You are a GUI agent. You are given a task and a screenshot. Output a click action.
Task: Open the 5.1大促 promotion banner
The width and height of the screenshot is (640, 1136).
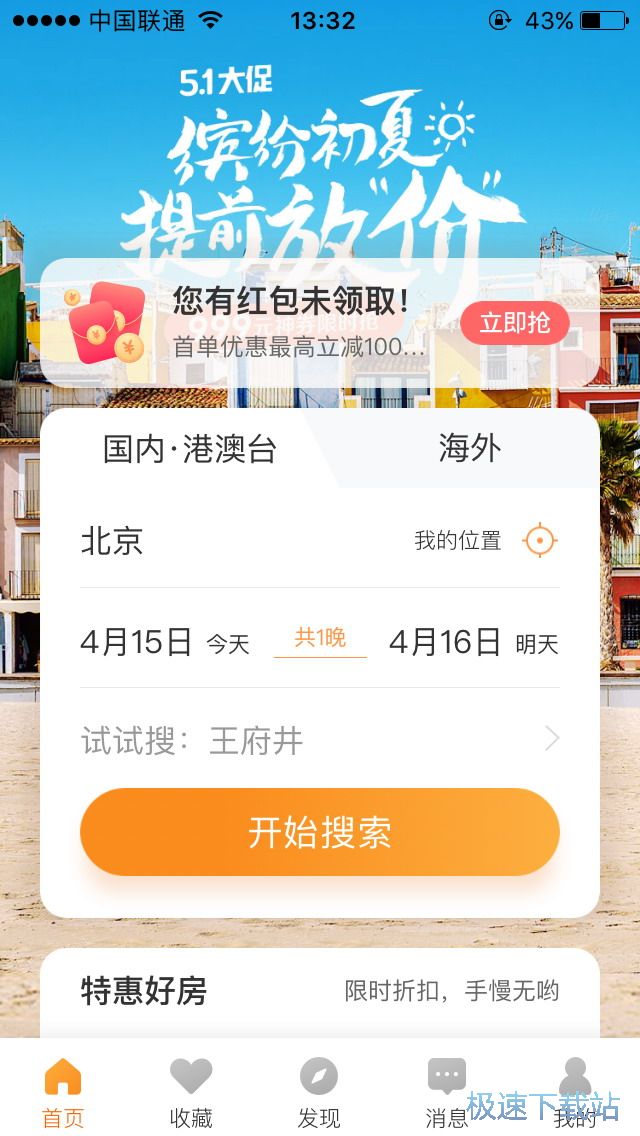tap(320, 160)
